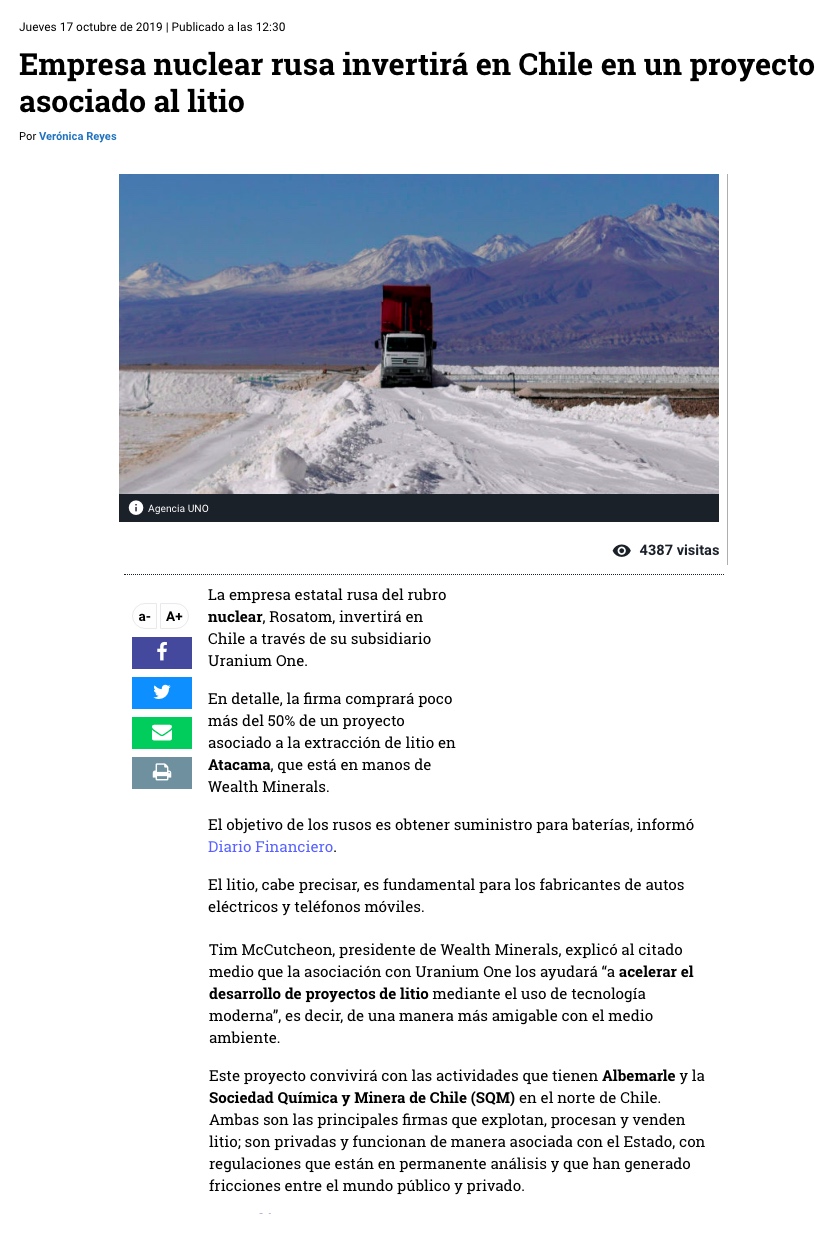
Task: Print this article
Action: 162,773
